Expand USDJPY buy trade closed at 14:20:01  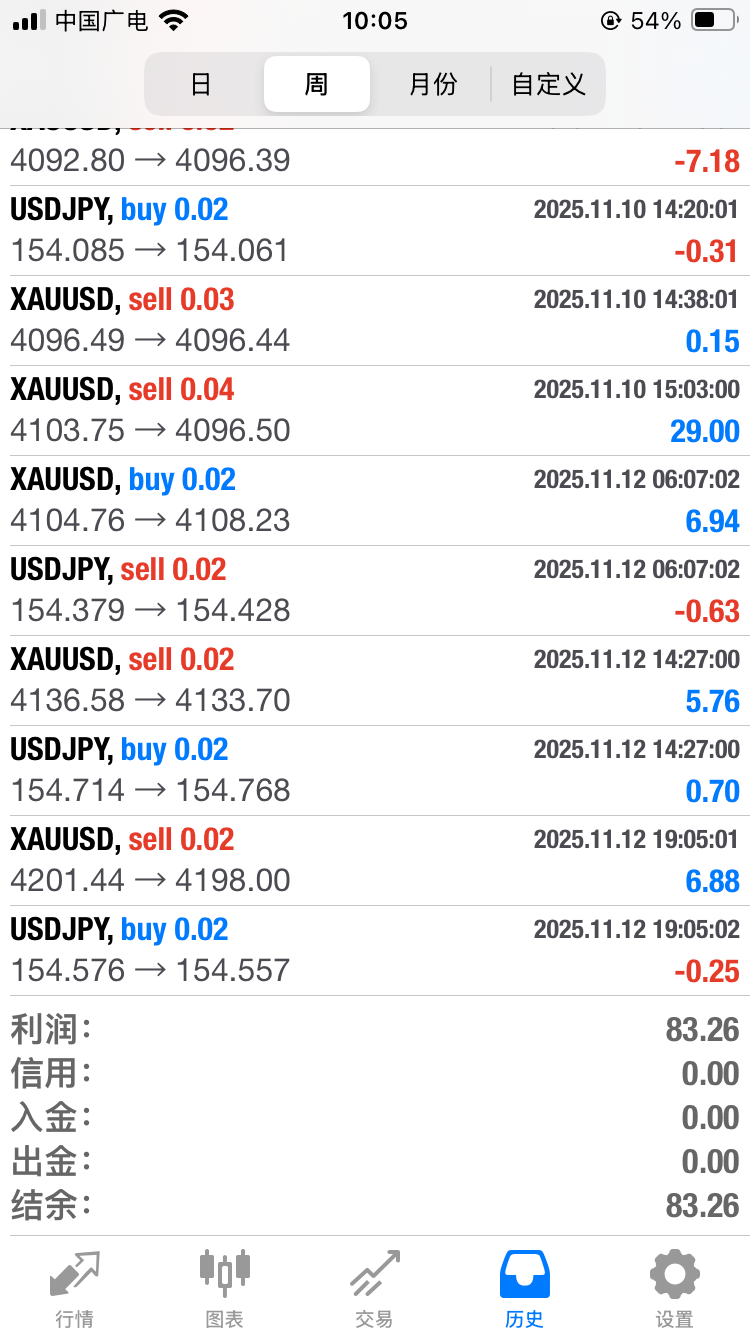pos(375,231)
